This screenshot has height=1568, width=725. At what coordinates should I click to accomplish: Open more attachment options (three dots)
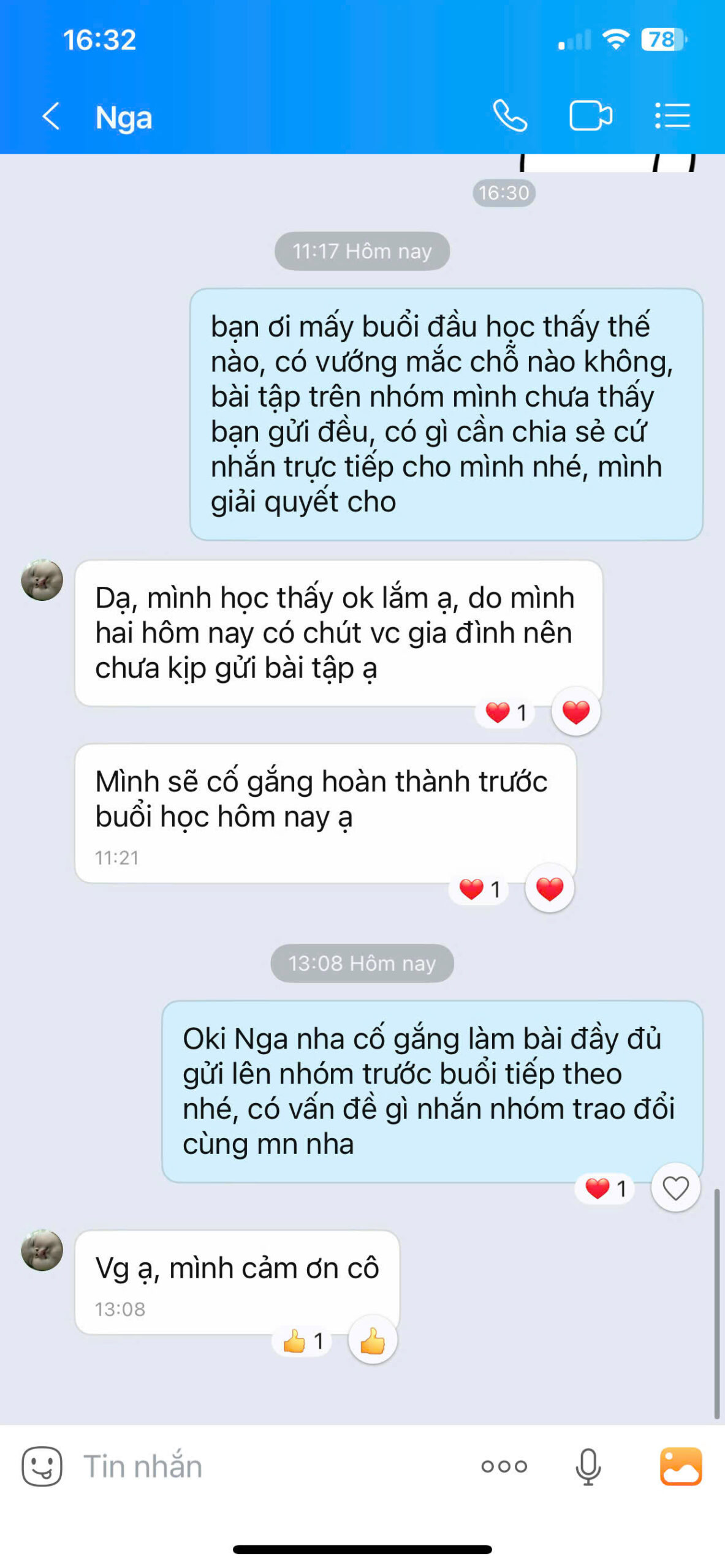point(504,1466)
